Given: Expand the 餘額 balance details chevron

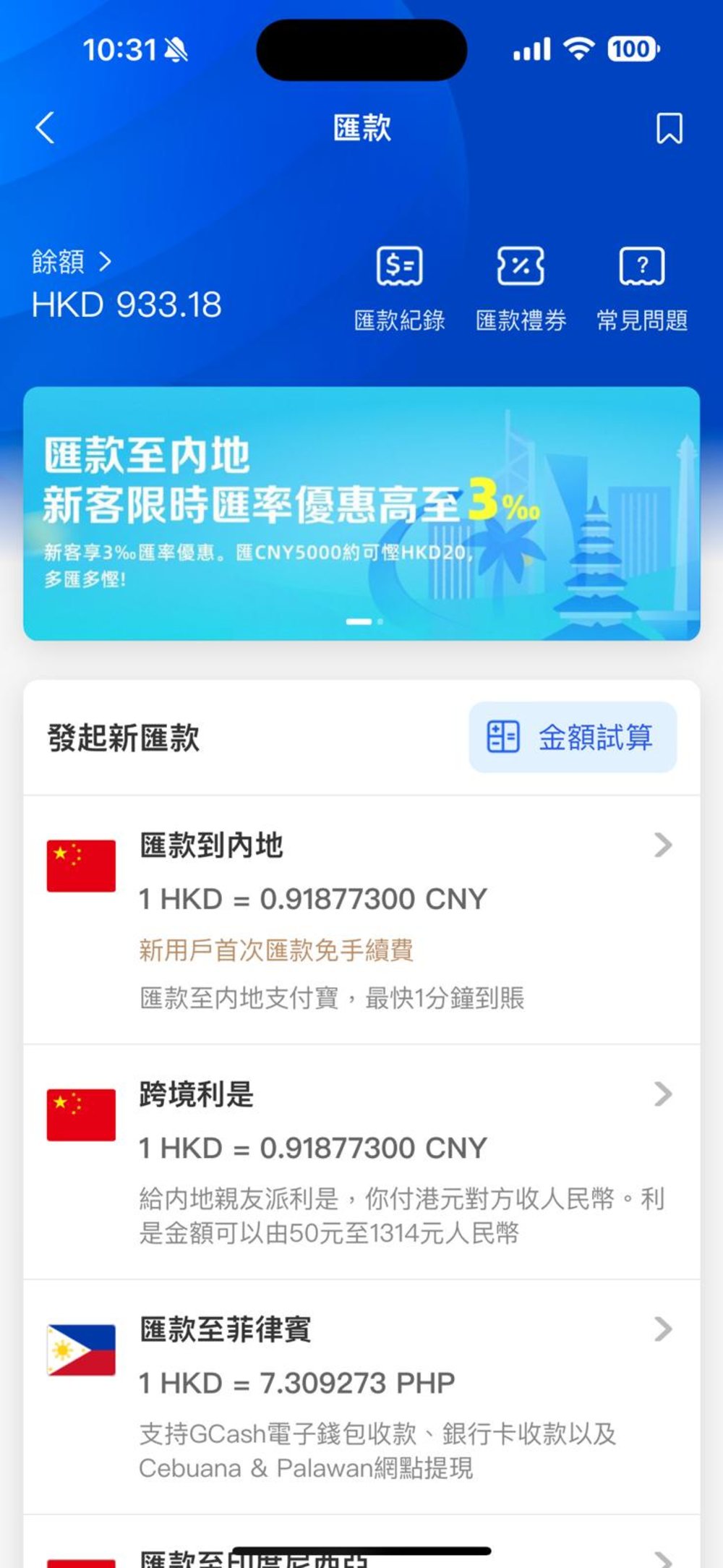Looking at the screenshot, I should point(106,262).
